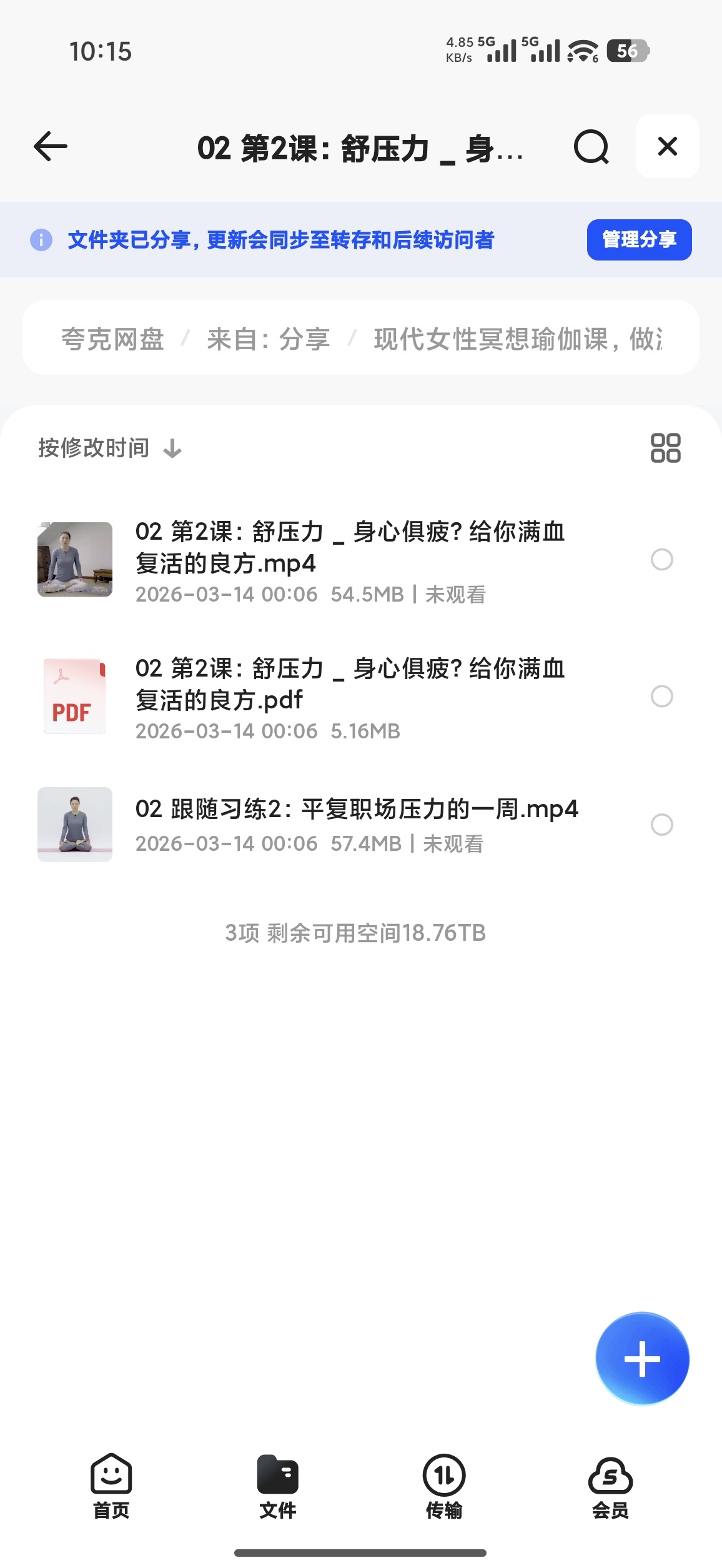Viewport: 722px width, 1568px height.
Task: Change sort order 按修改时间
Action: coord(110,448)
